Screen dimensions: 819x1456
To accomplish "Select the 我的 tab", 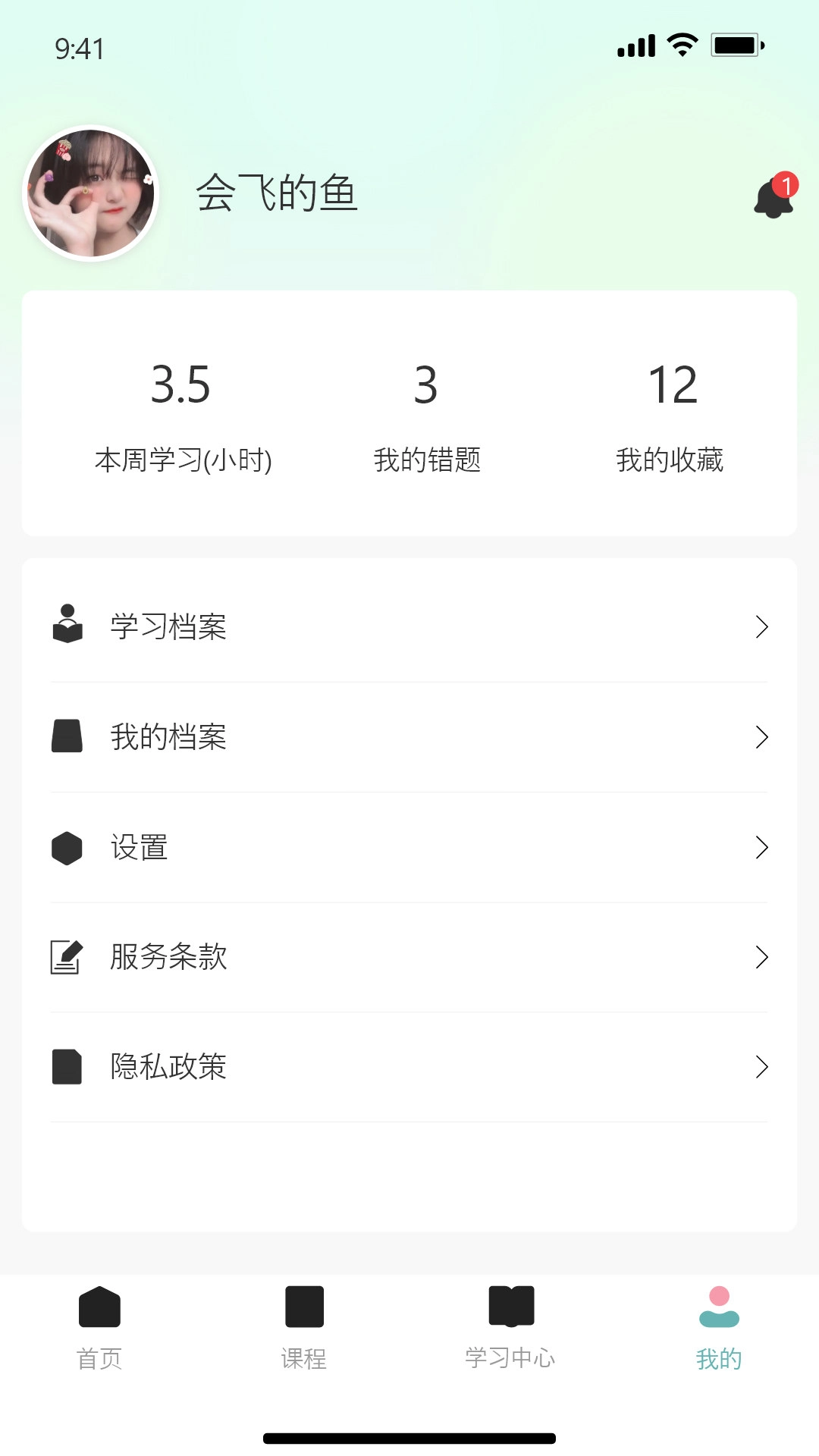I will pos(719,1327).
